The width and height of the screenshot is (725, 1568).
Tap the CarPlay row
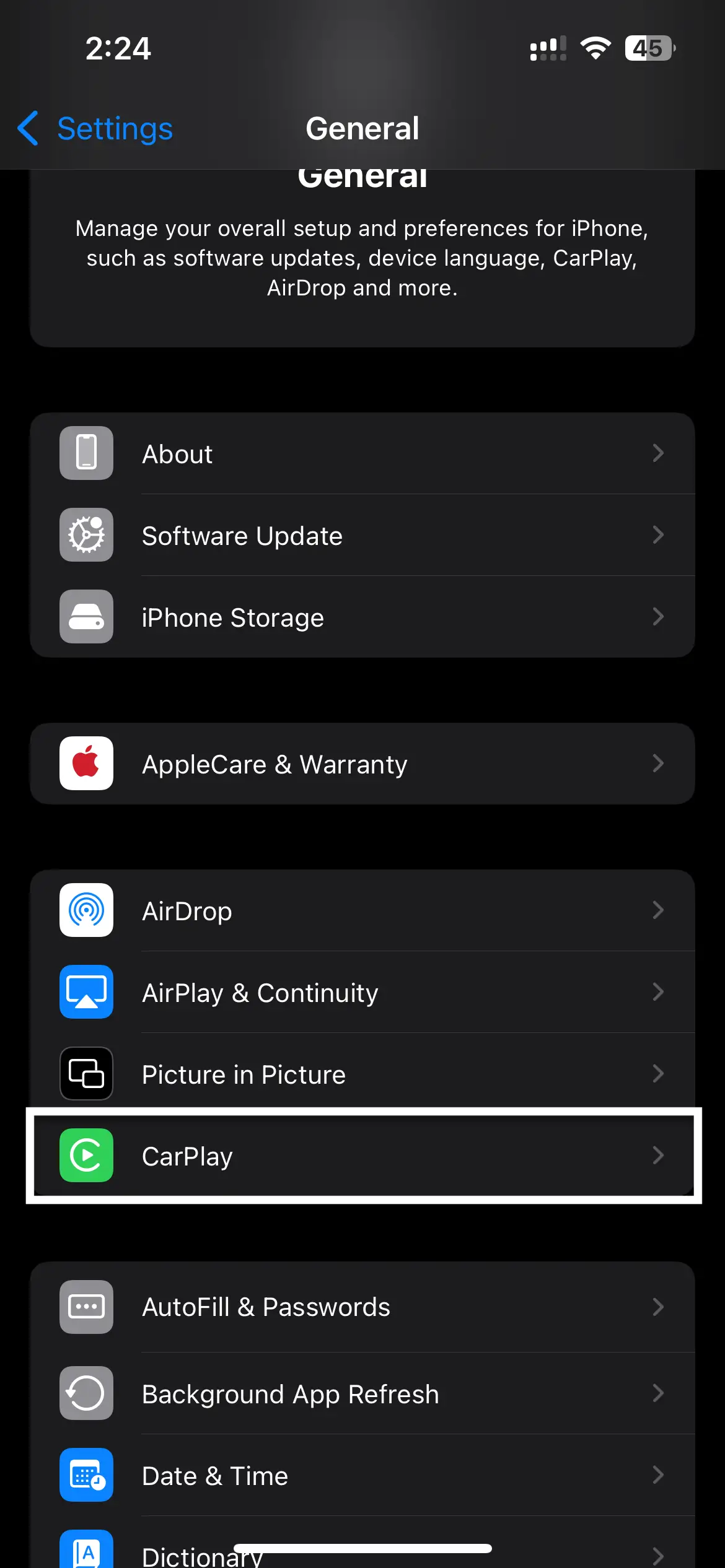(362, 1156)
